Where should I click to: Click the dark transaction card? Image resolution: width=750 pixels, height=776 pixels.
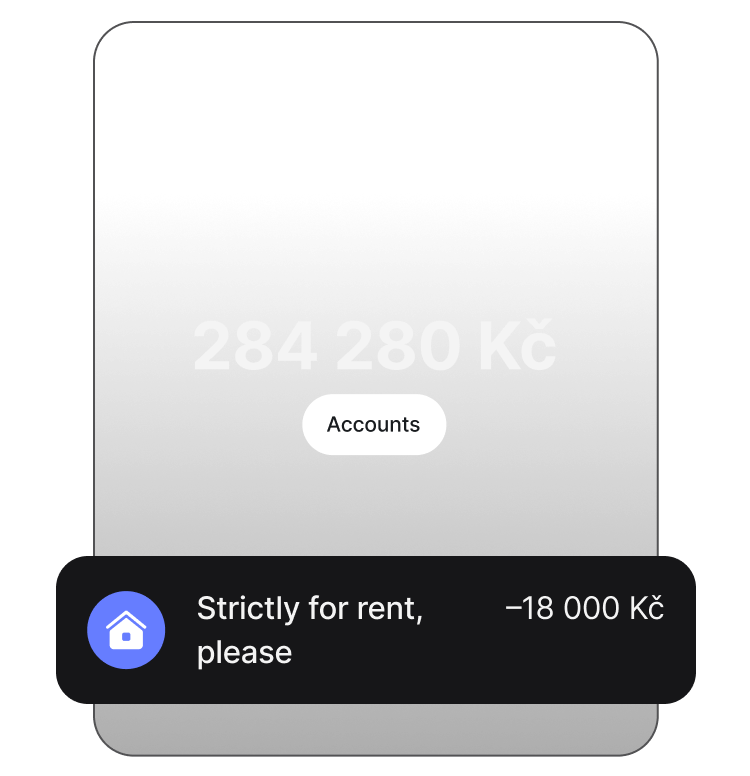click(375, 630)
